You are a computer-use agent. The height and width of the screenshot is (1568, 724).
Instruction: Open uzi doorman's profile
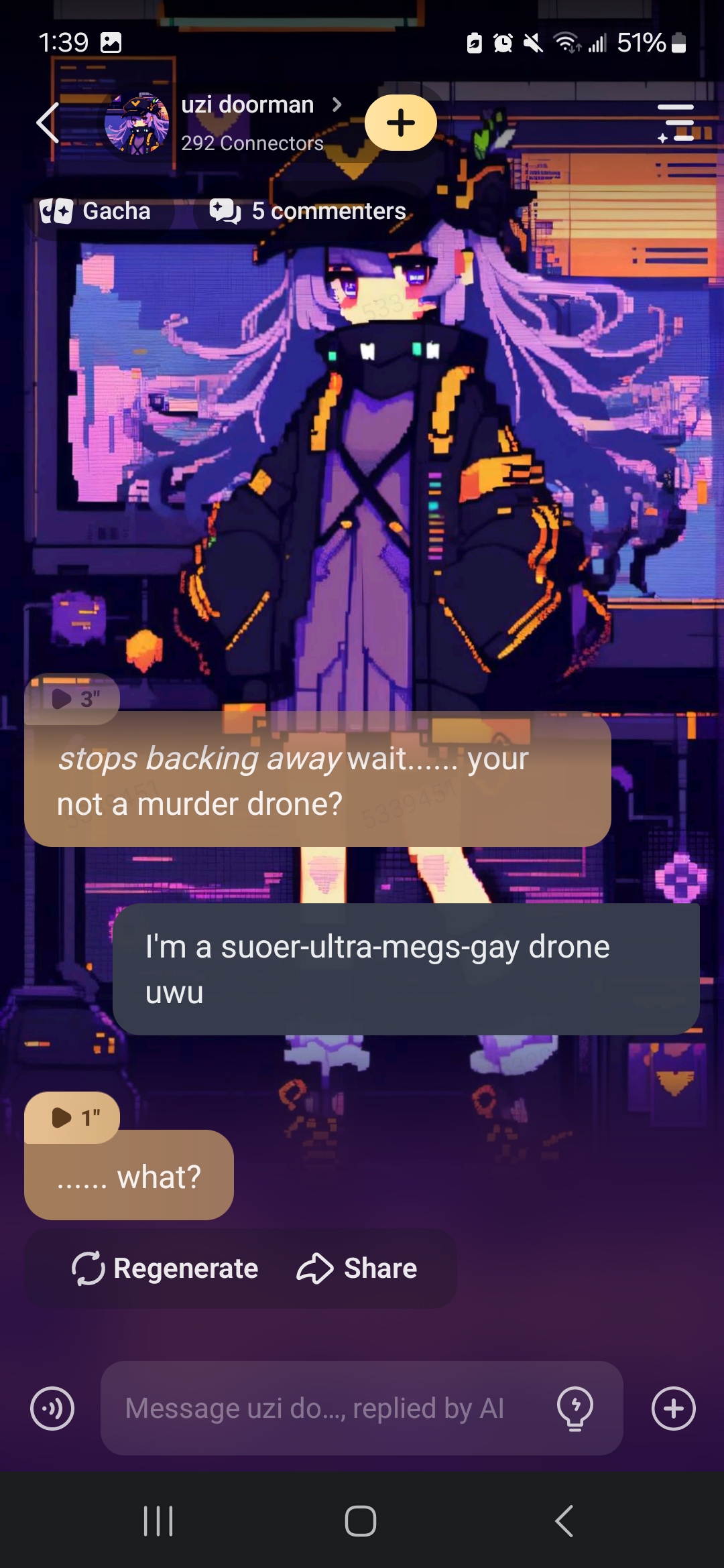coord(248,106)
